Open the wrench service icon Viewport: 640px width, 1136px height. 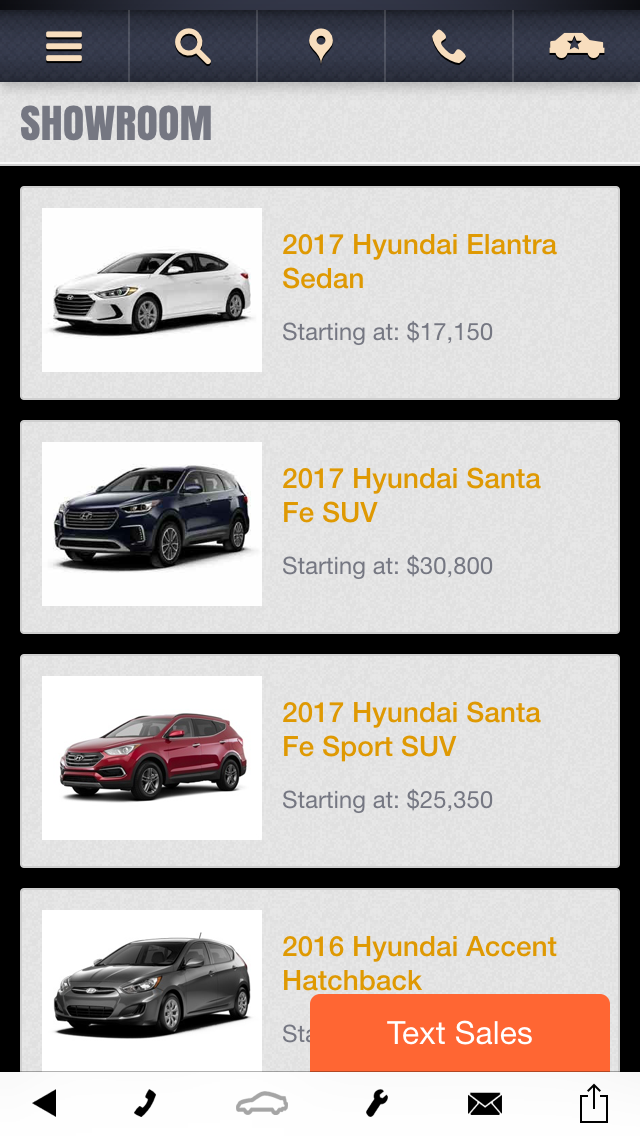pyautogui.click(x=376, y=1103)
